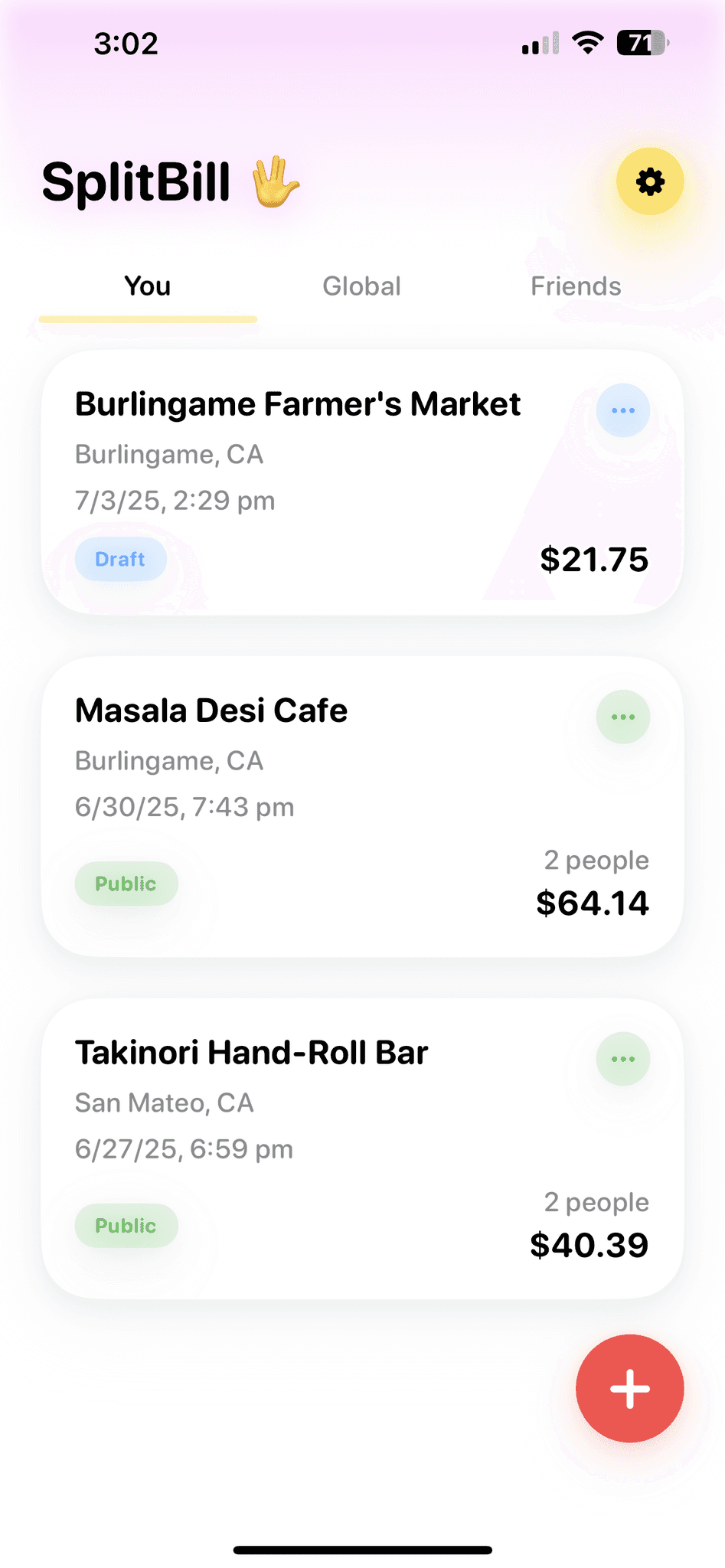Open the settings gear
Viewport: 725px width, 1568px height.
650,181
